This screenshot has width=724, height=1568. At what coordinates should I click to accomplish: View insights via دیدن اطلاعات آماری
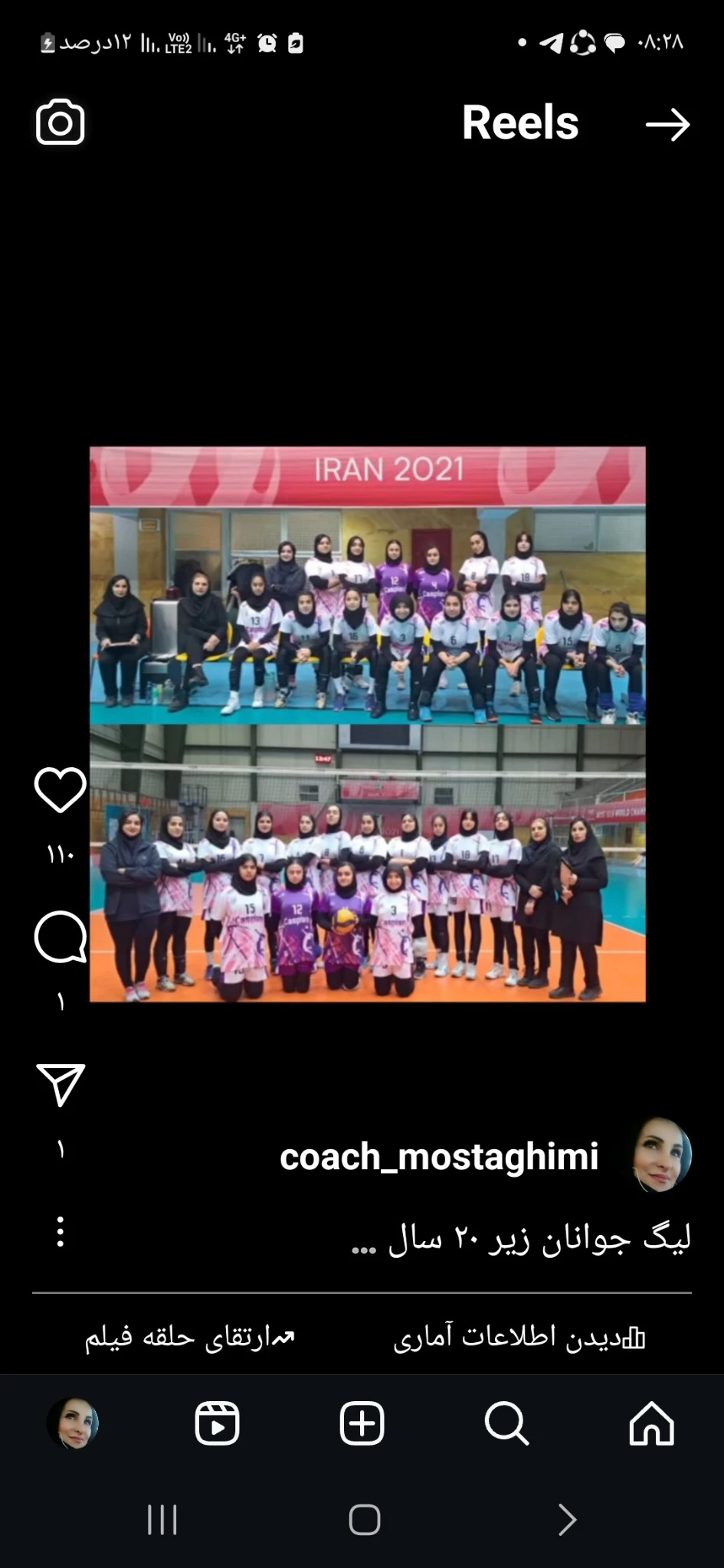(519, 1337)
